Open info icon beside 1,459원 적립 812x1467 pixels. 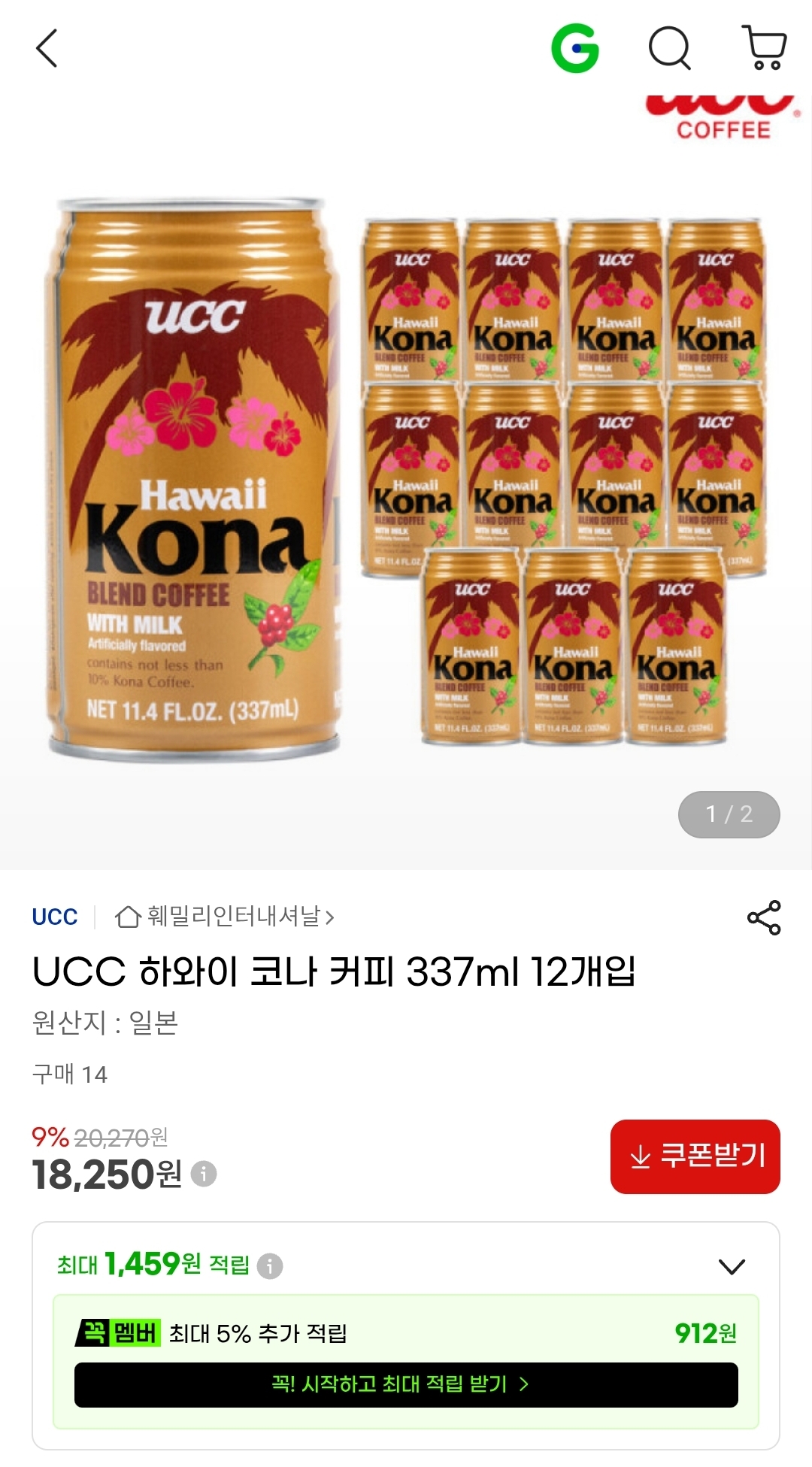(x=270, y=1266)
